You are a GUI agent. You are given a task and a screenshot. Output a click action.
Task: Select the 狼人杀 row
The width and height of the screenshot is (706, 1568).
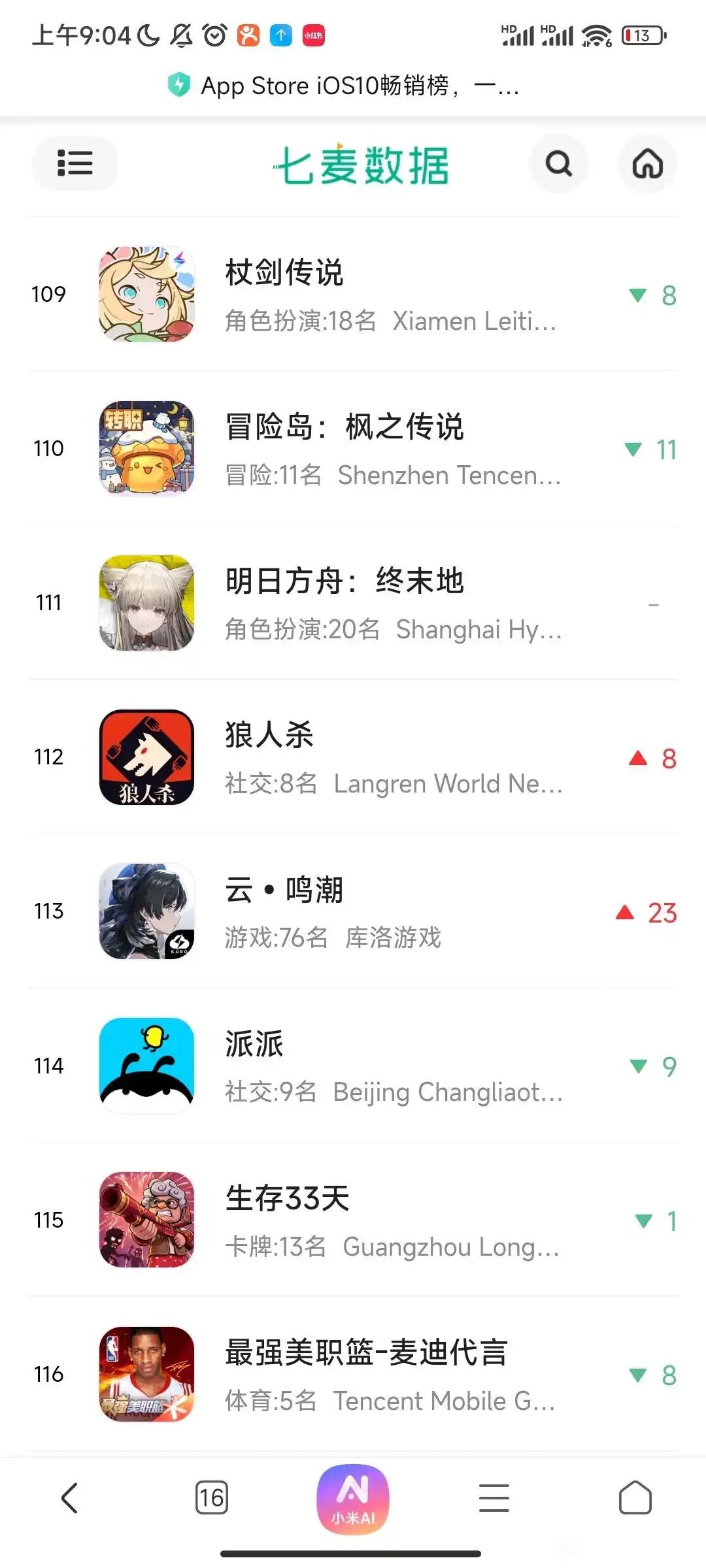point(353,757)
